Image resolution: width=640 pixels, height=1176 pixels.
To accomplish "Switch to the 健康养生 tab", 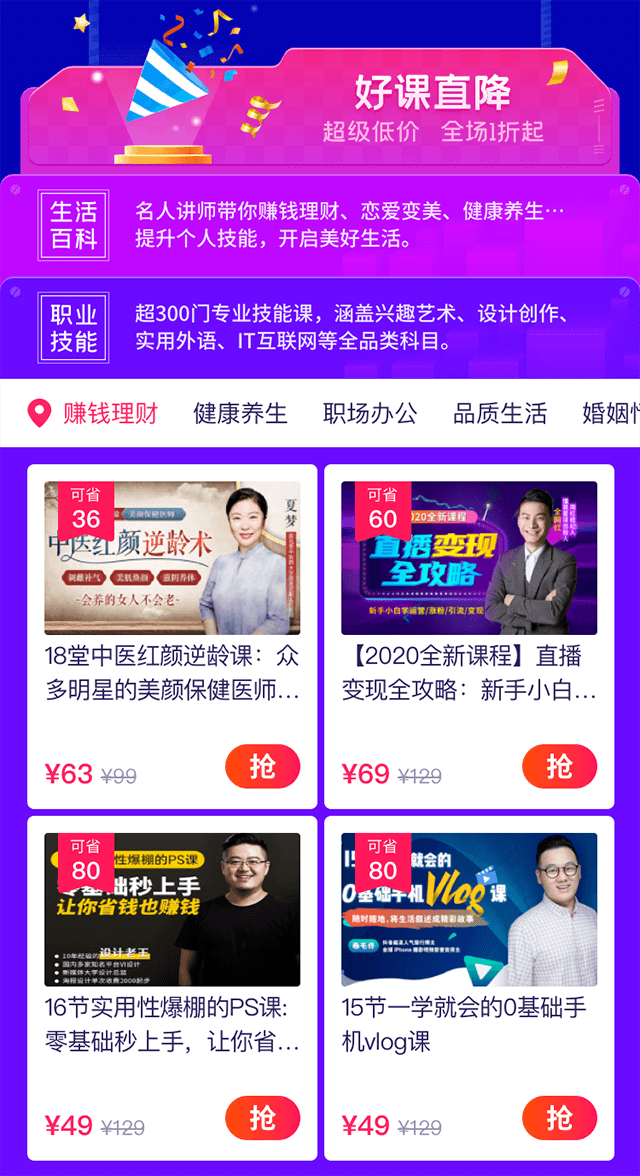I will click(x=240, y=413).
